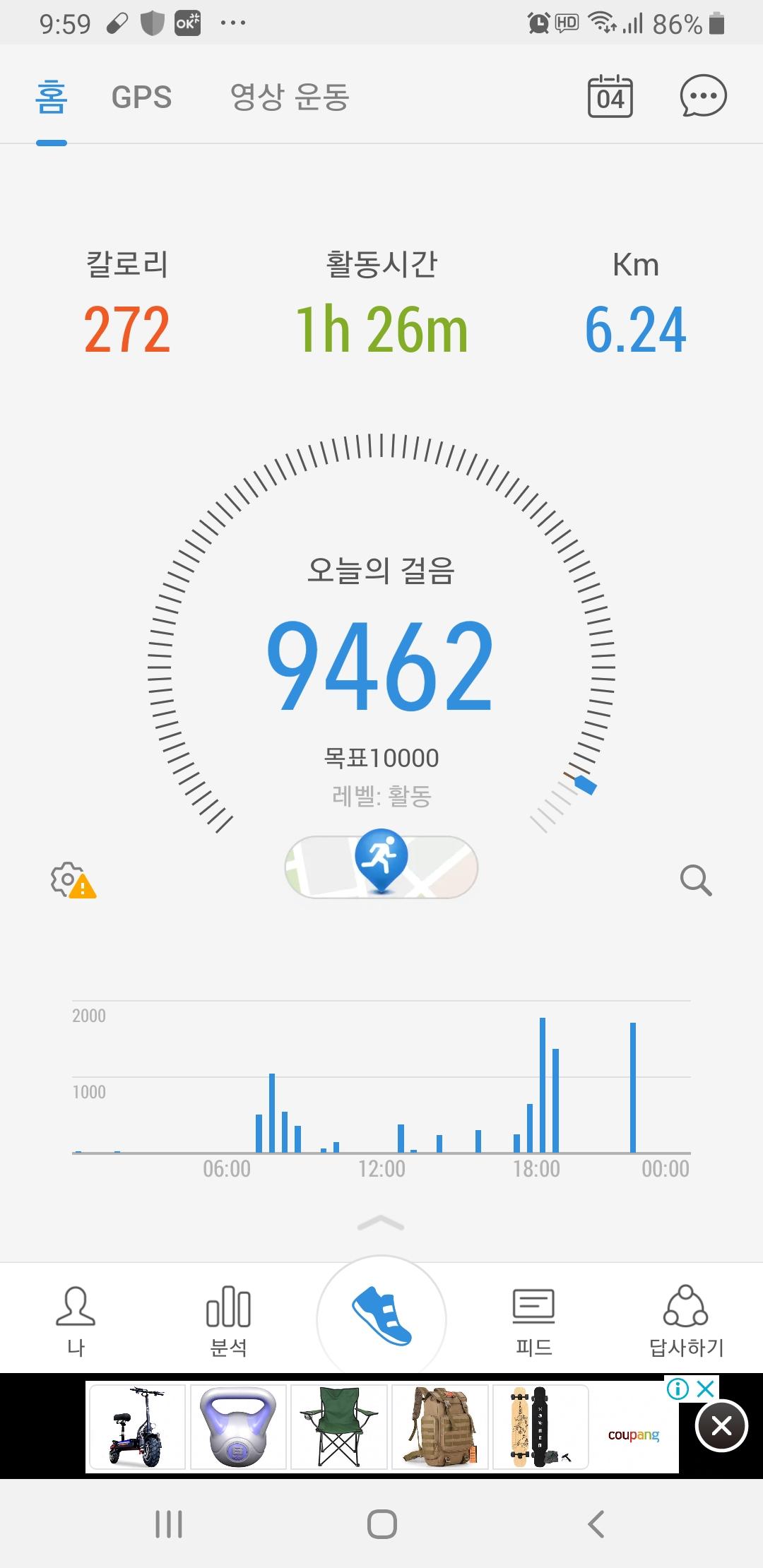Image resolution: width=763 pixels, height=1568 pixels.
Task: Dismiss the Coupang ad banner
Action: pyautogui.click(x=721, y=1425)
